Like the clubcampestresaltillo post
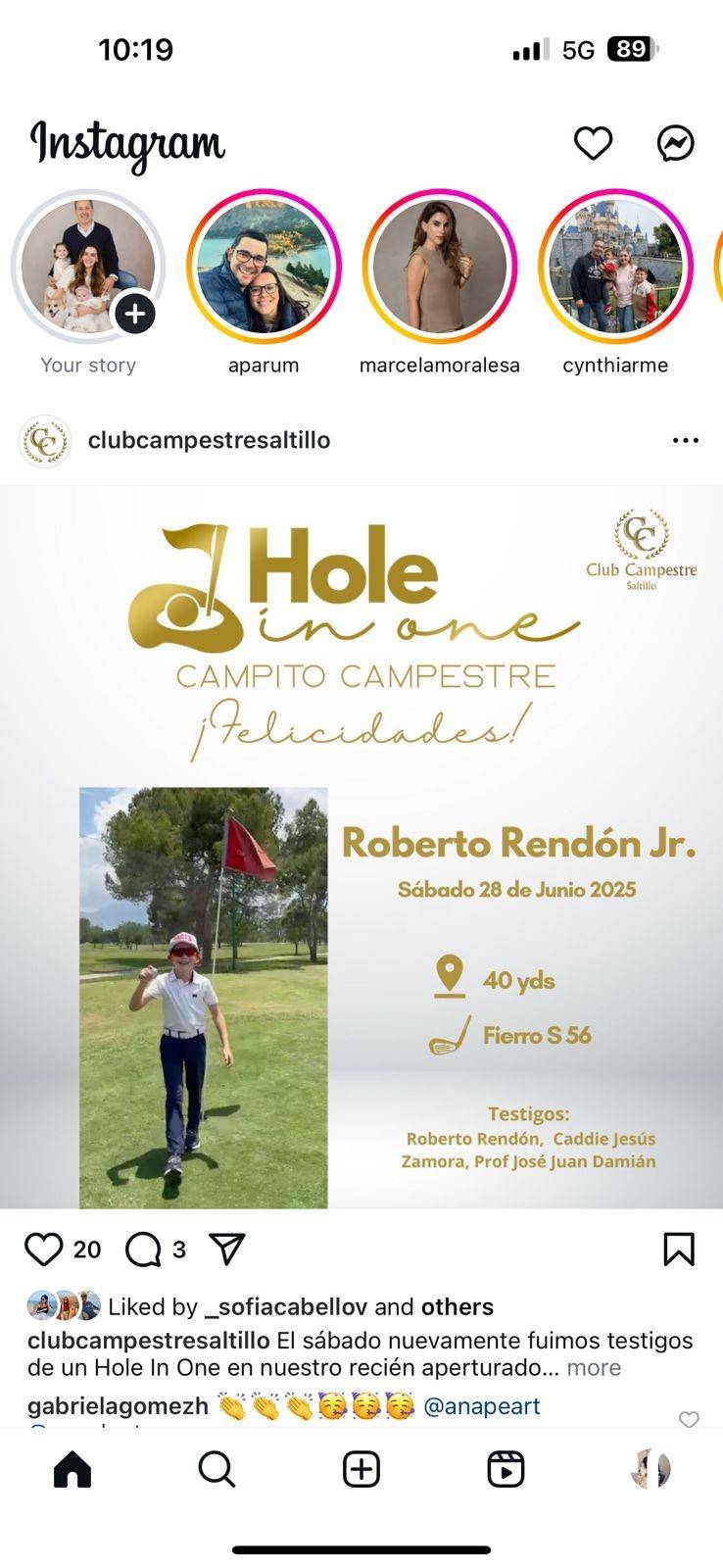This screenshot has height=1568, width=723. [44, 1249]
